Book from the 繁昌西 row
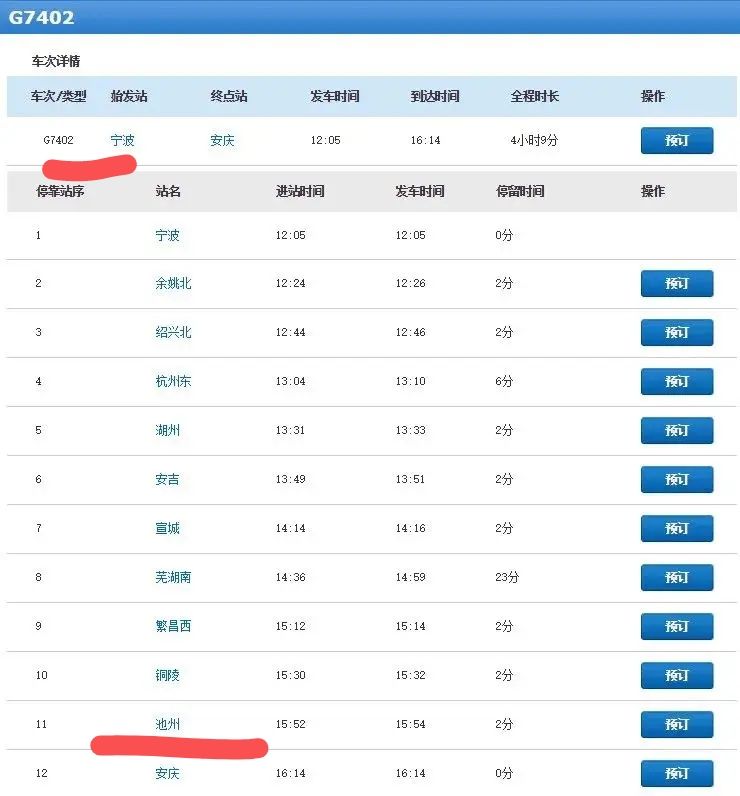Image resolution: width=740 pixels, height=796 pixels. coord(676,627)
